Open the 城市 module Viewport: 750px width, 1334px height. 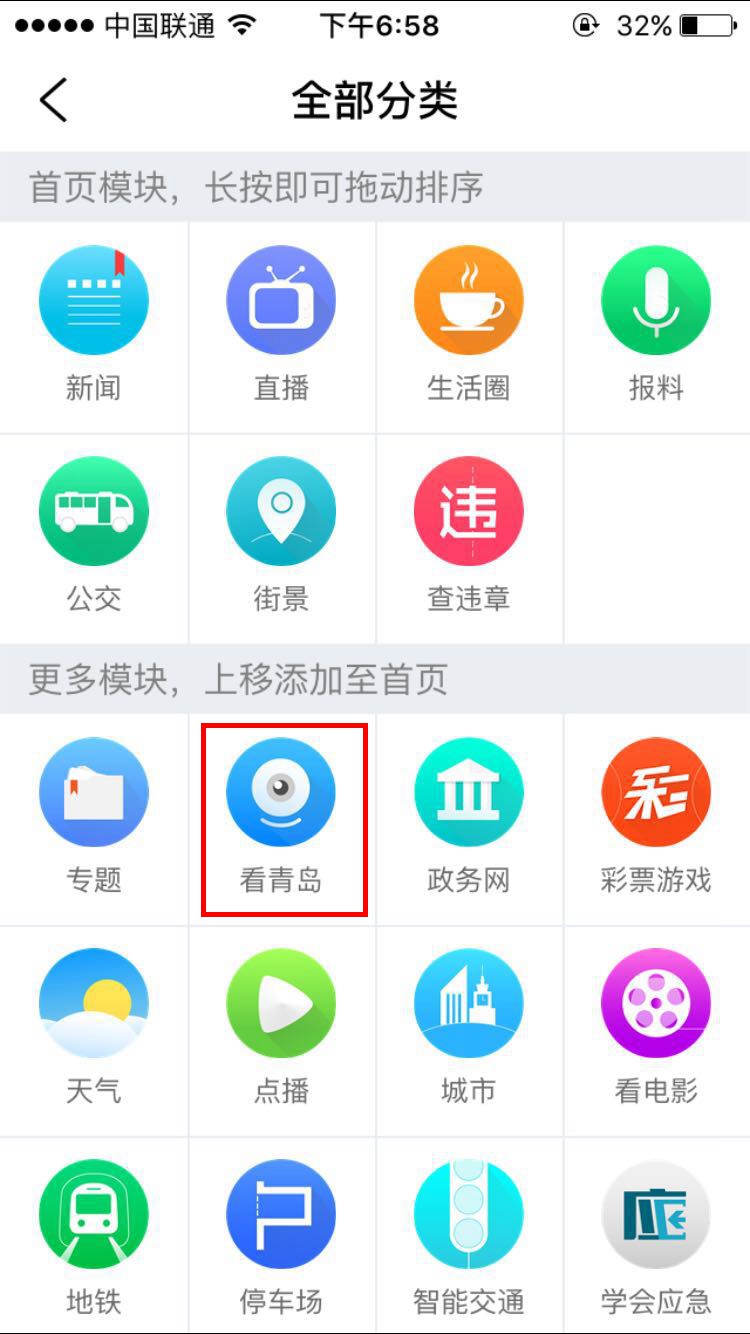pyautogui.click(x=468, y=1004)
